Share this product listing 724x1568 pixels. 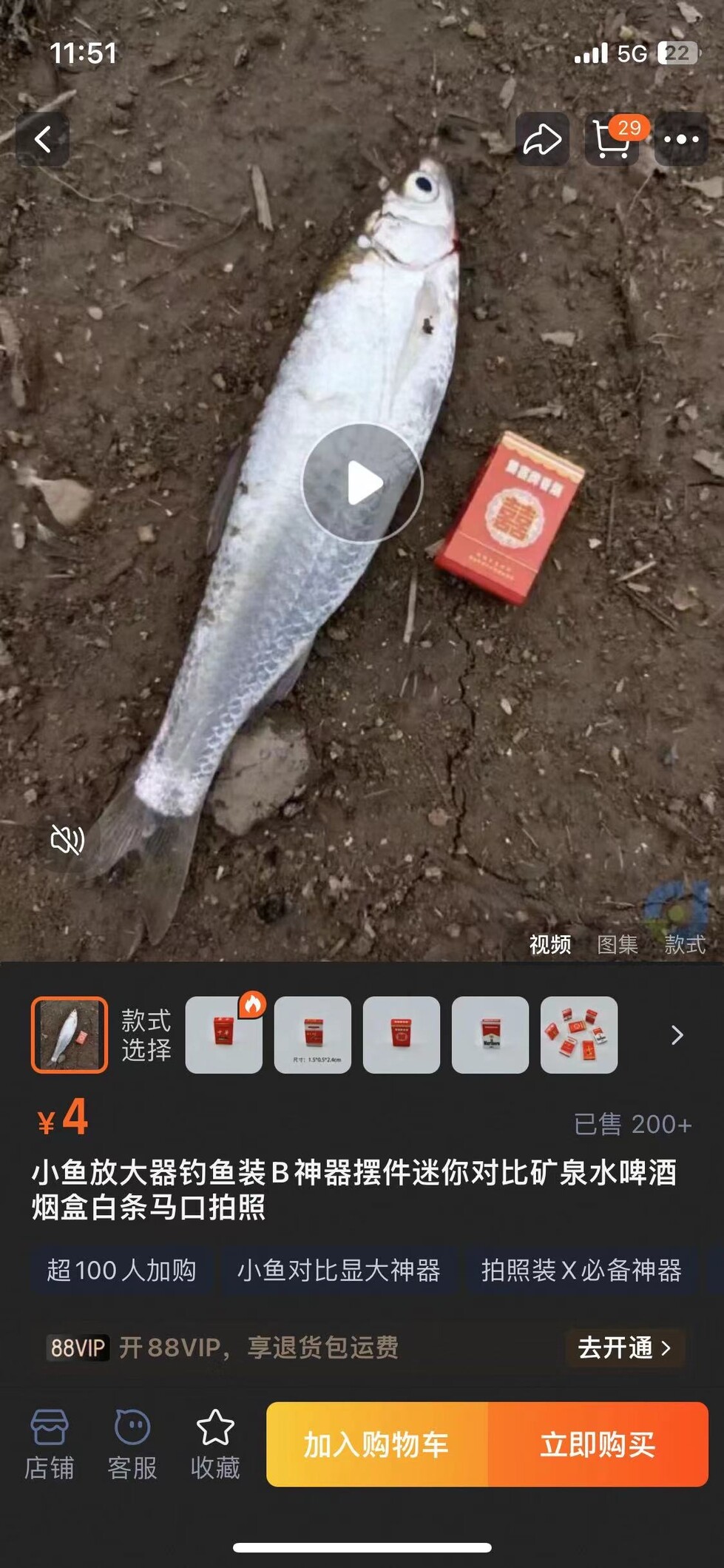pos(542,139)
